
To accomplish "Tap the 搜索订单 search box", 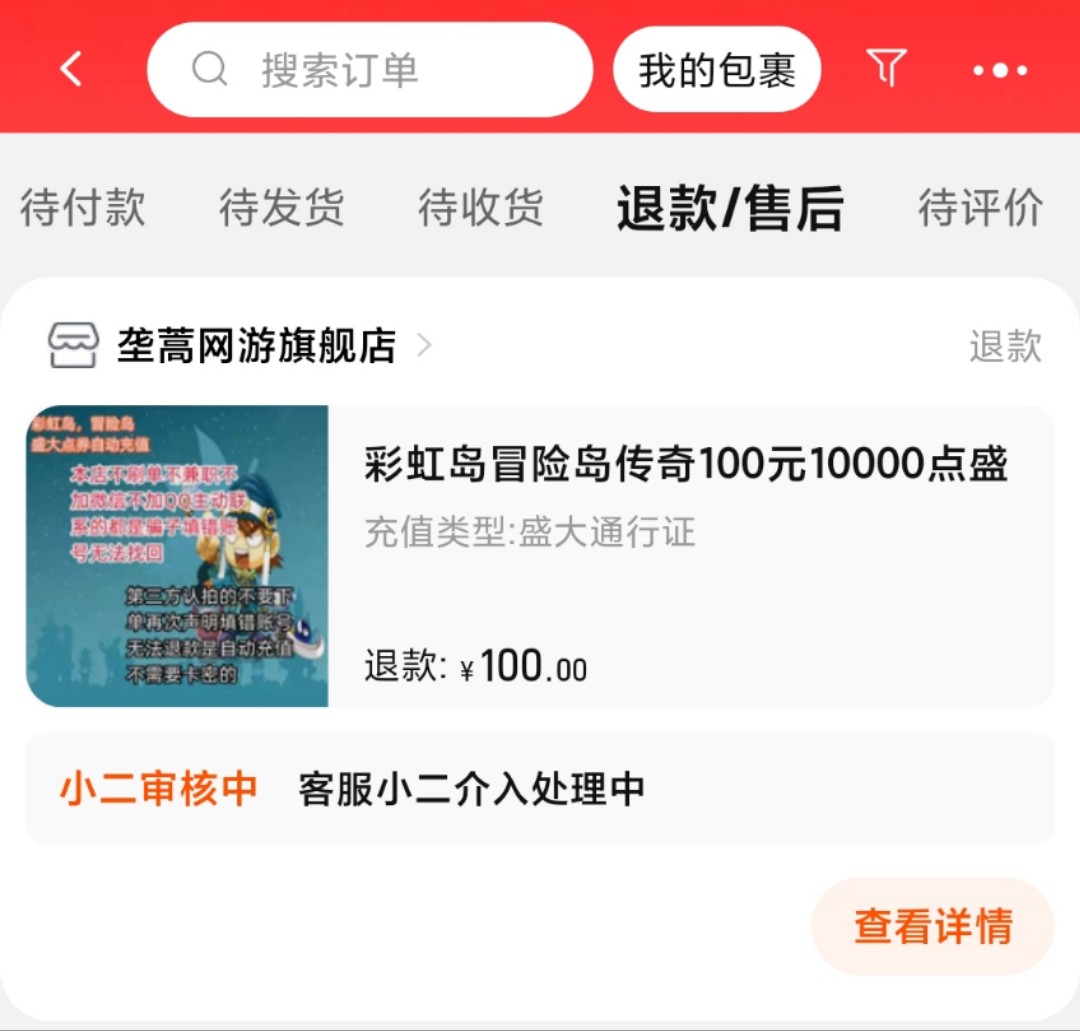I will pyautogui.click(x=370, y=70).
